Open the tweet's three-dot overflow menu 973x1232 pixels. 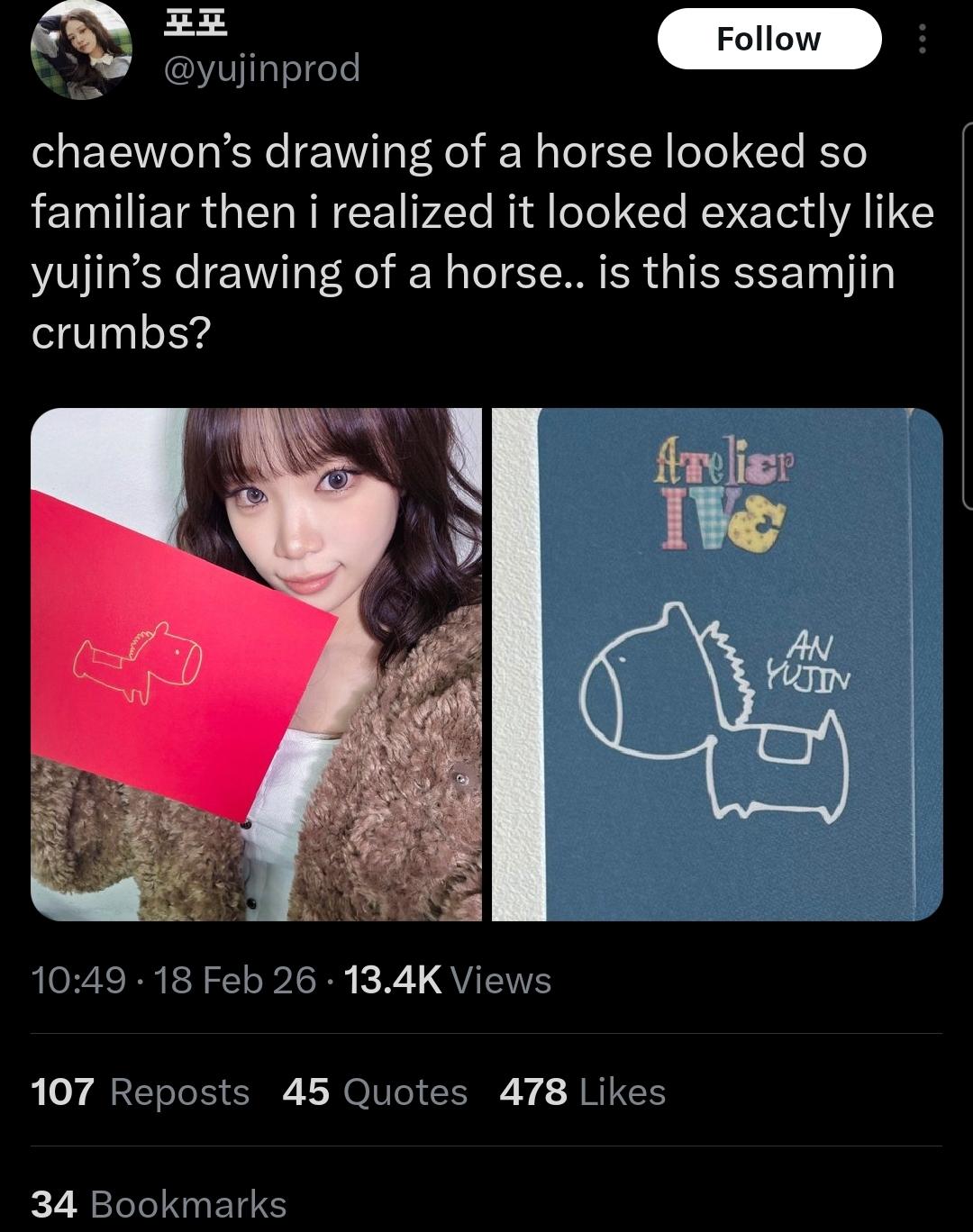922,39
